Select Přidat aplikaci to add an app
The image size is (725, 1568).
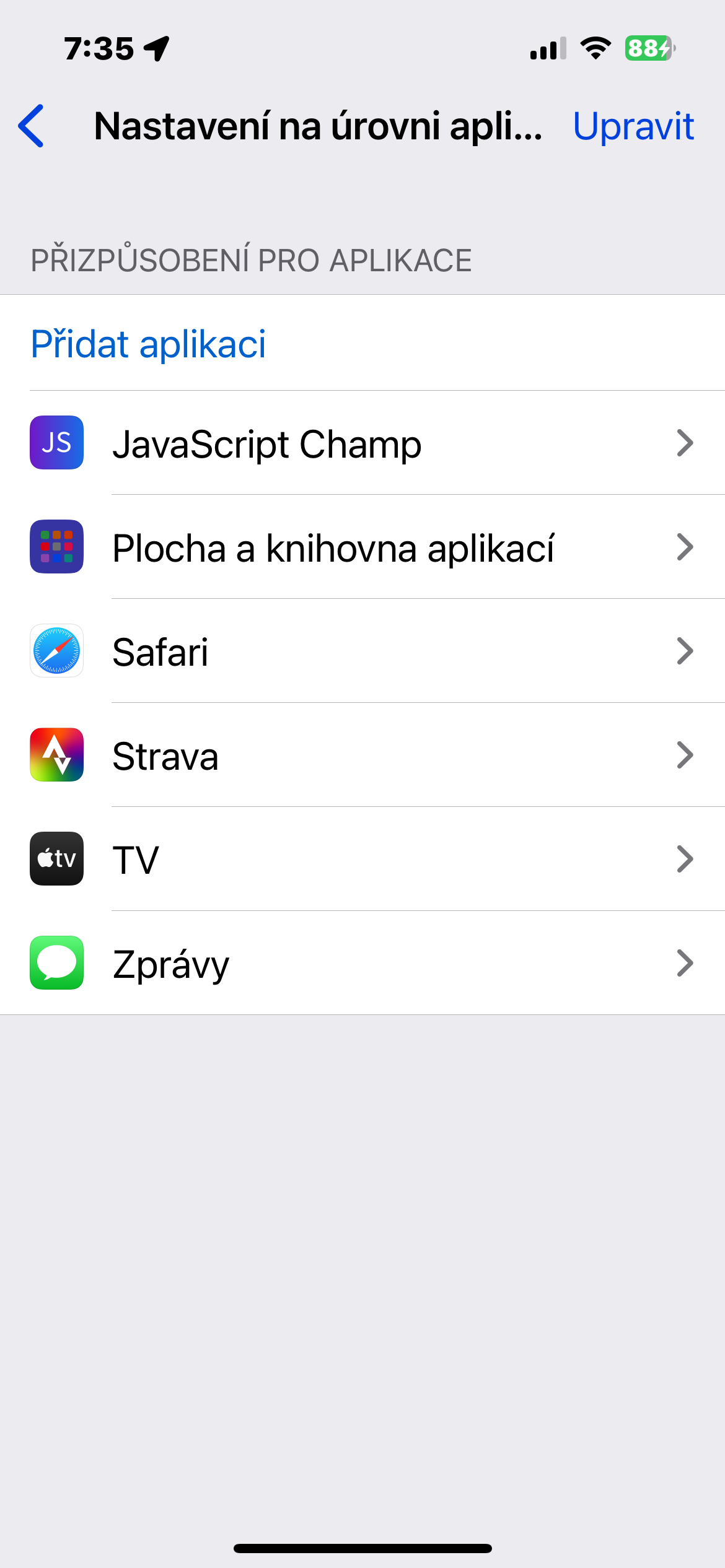coord(149,344)
